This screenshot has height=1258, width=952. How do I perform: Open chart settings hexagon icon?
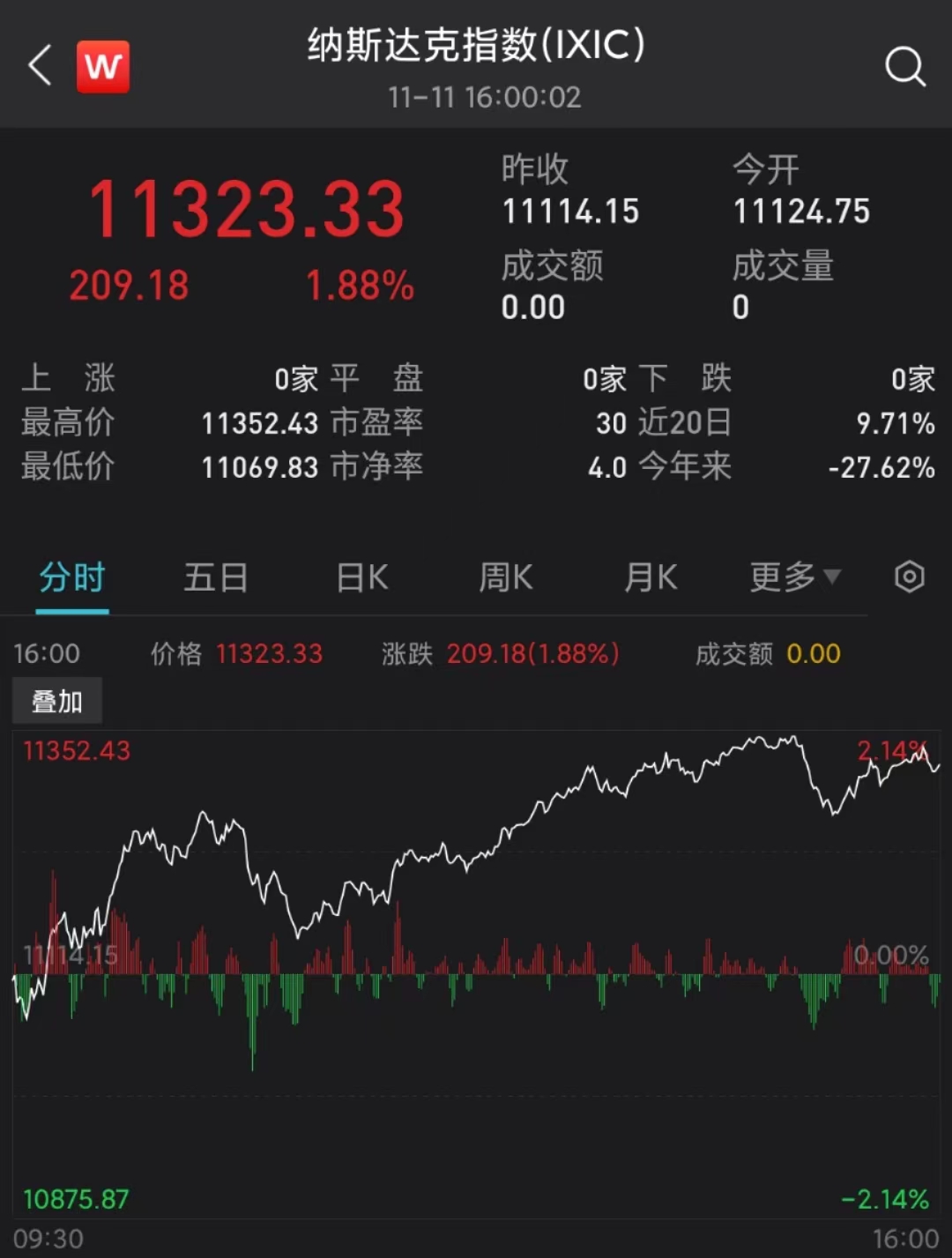pos(910,577)
